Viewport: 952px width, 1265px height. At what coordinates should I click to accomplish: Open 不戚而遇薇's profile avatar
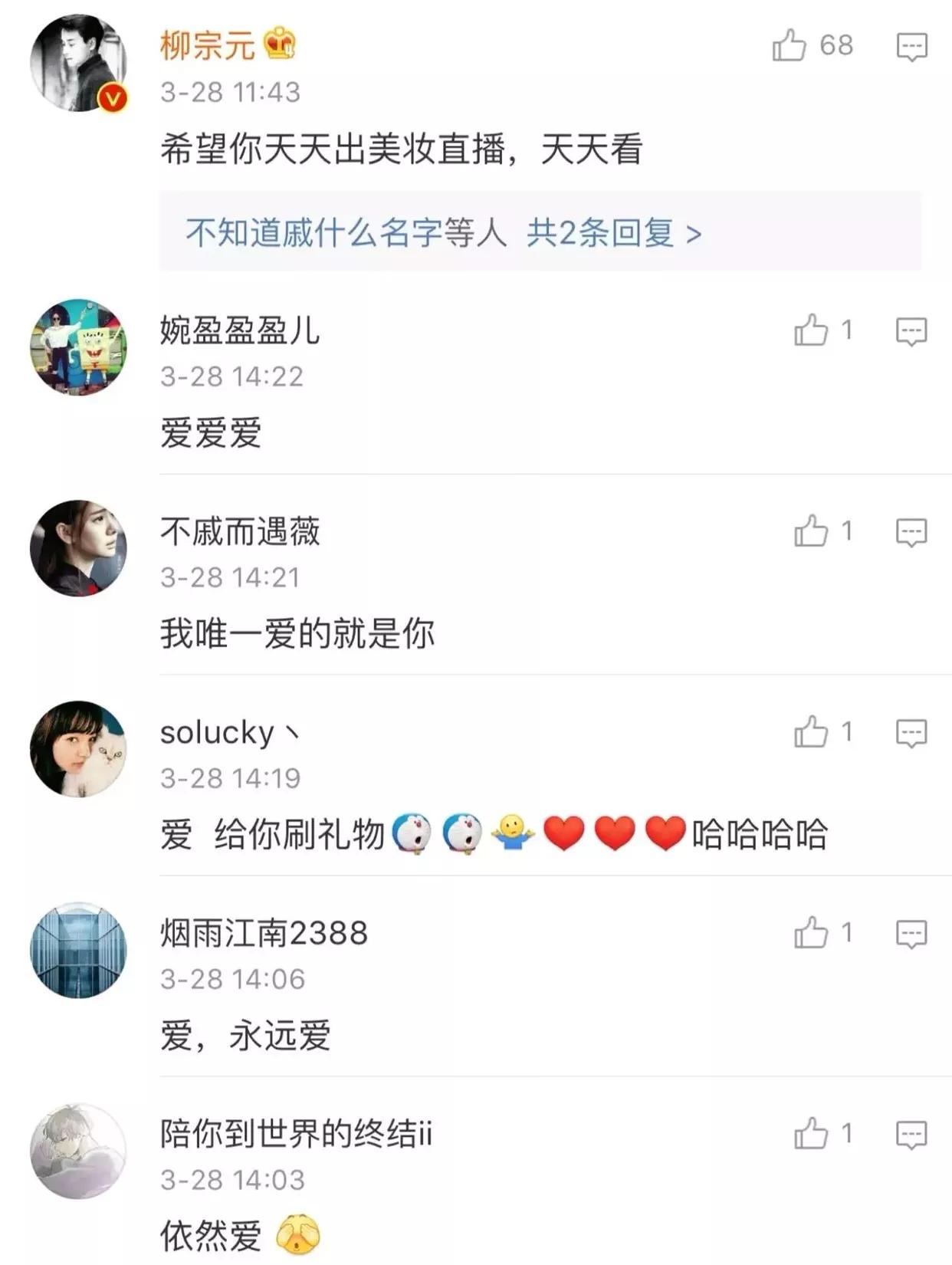pyautogui.click(x=78, y=548)
